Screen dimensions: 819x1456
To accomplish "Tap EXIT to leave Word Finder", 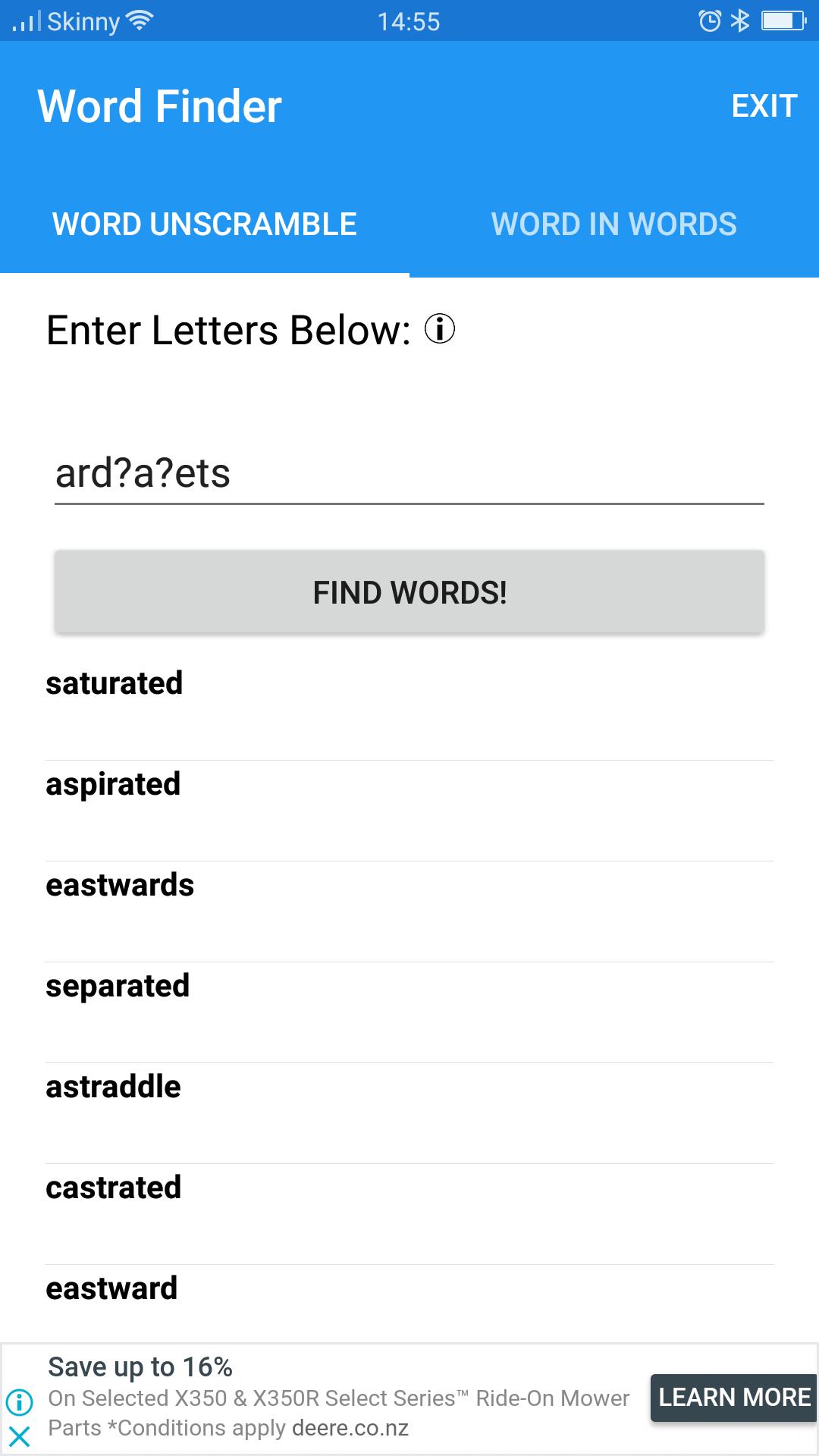I will click(x=763, y=105).
